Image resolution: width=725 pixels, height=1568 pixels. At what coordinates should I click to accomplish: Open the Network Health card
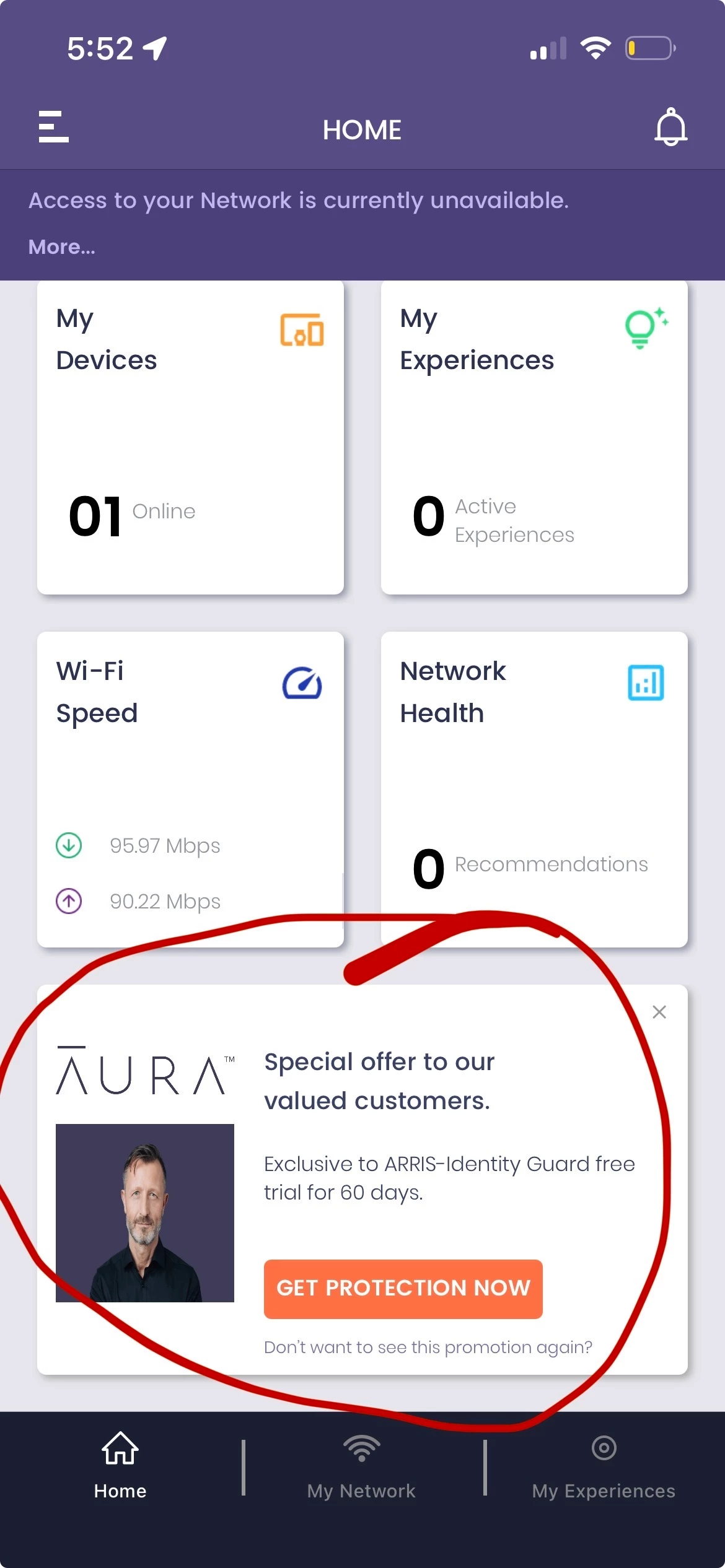pos(534,788)
